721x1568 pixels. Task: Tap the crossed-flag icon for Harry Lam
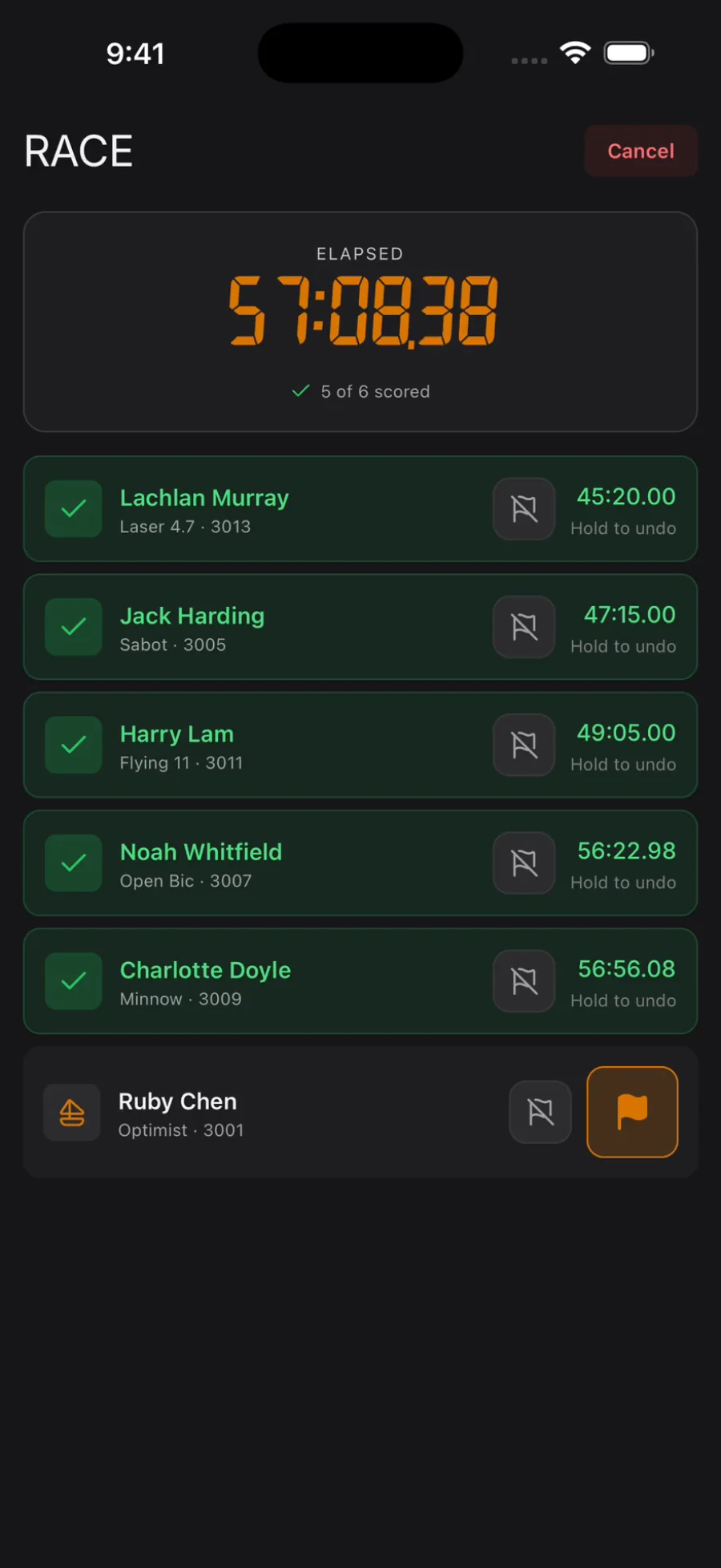tap(524, 745)
